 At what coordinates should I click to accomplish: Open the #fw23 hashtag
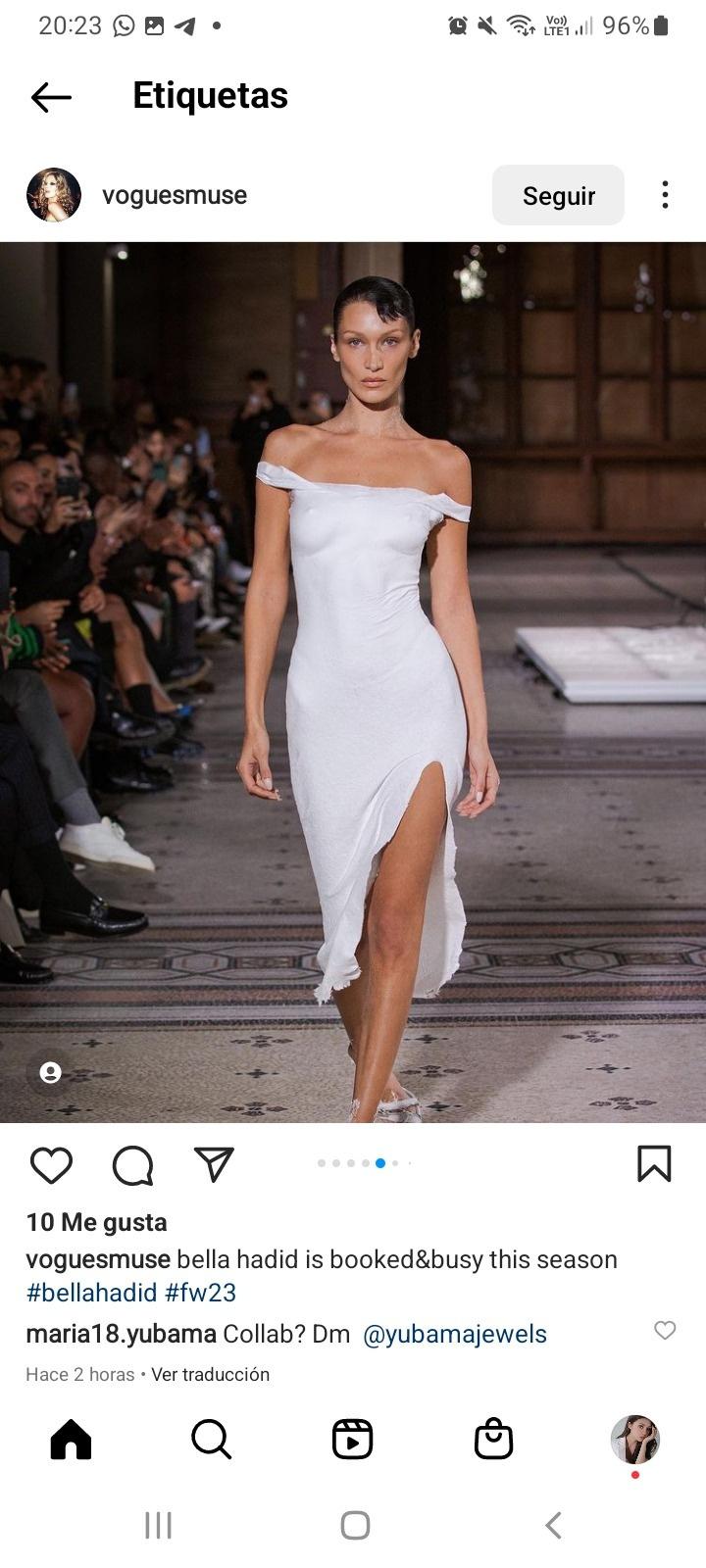[201, 1293]
